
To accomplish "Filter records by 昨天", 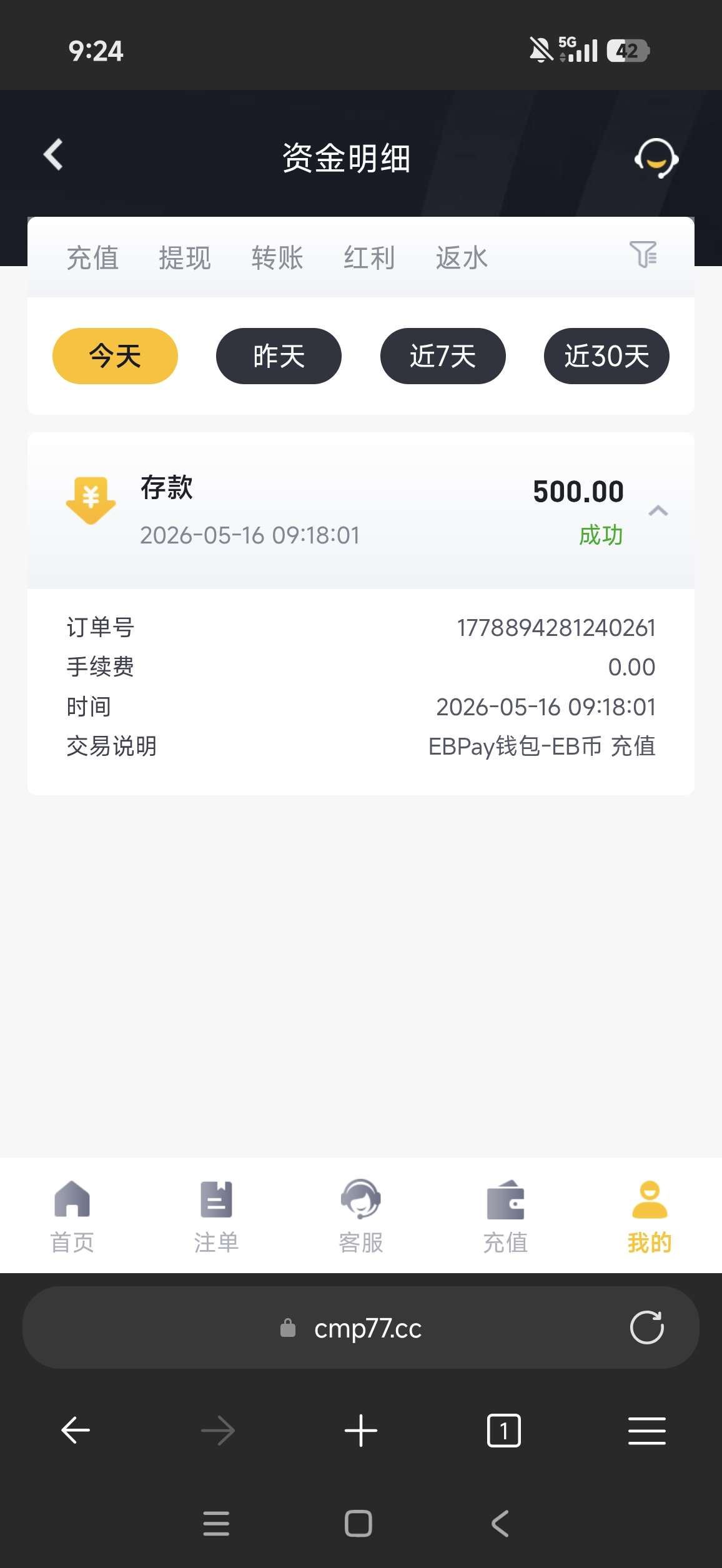I will [x=279, y=356].
